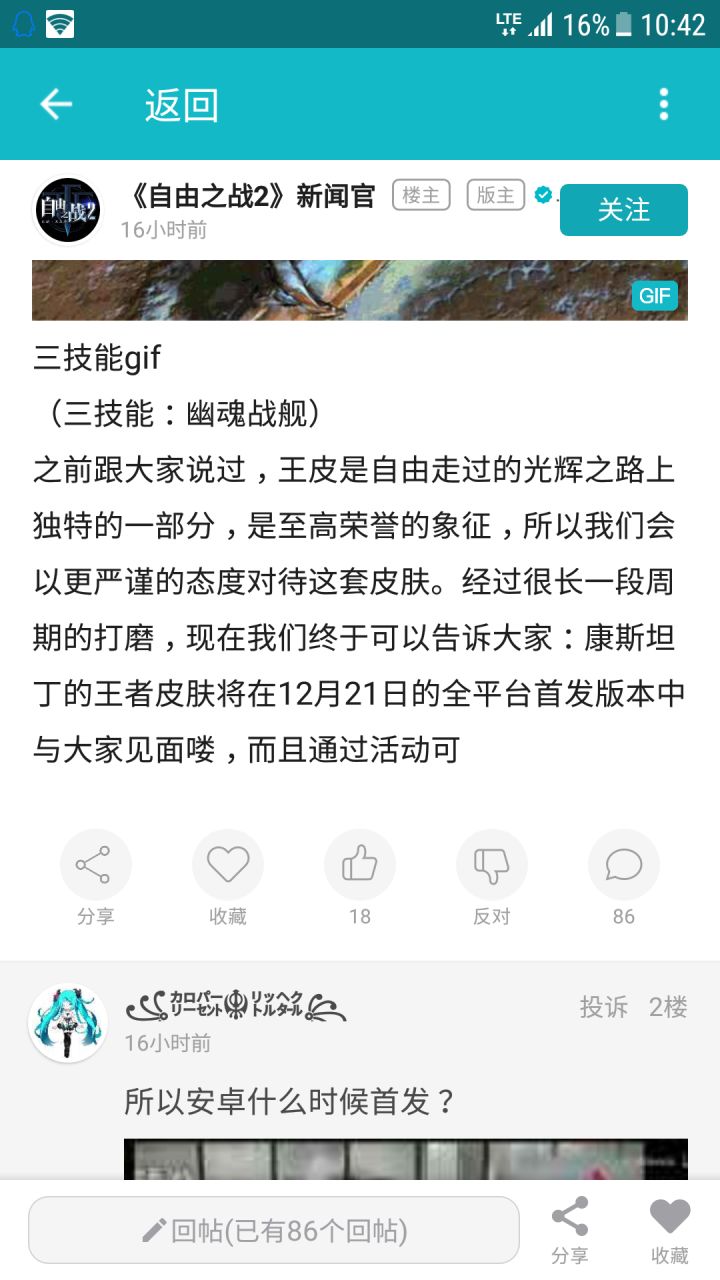The width and height of the screenshot is (720, 1280).
Task: Tap the bottom bar 收藏 heart icon
Action: [670, 1230]
